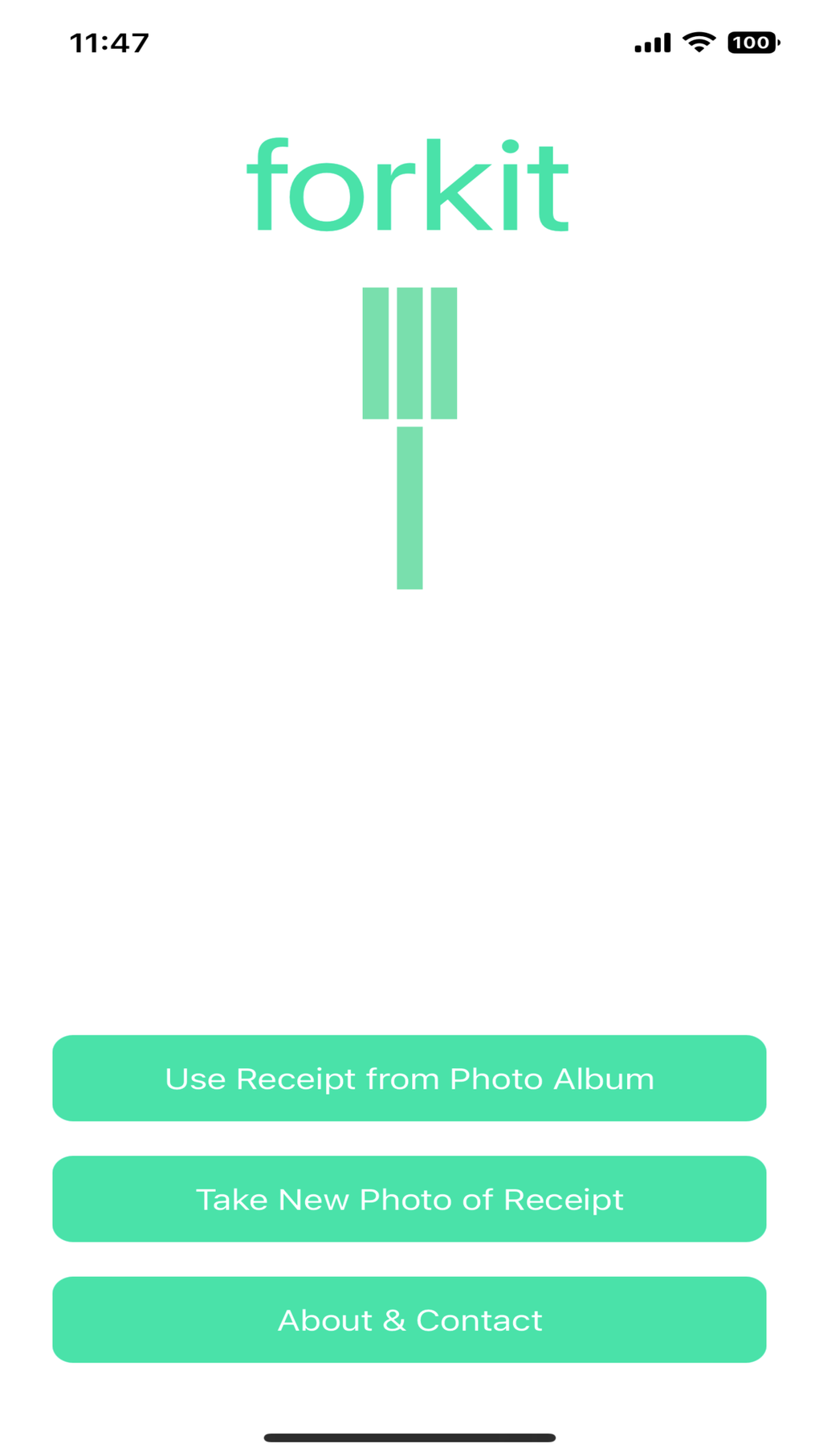Image resolution: width=819 pixels, height=1456 pixels.
Task: Select Take New Photo of Receipt
Action: (409, 1198)
